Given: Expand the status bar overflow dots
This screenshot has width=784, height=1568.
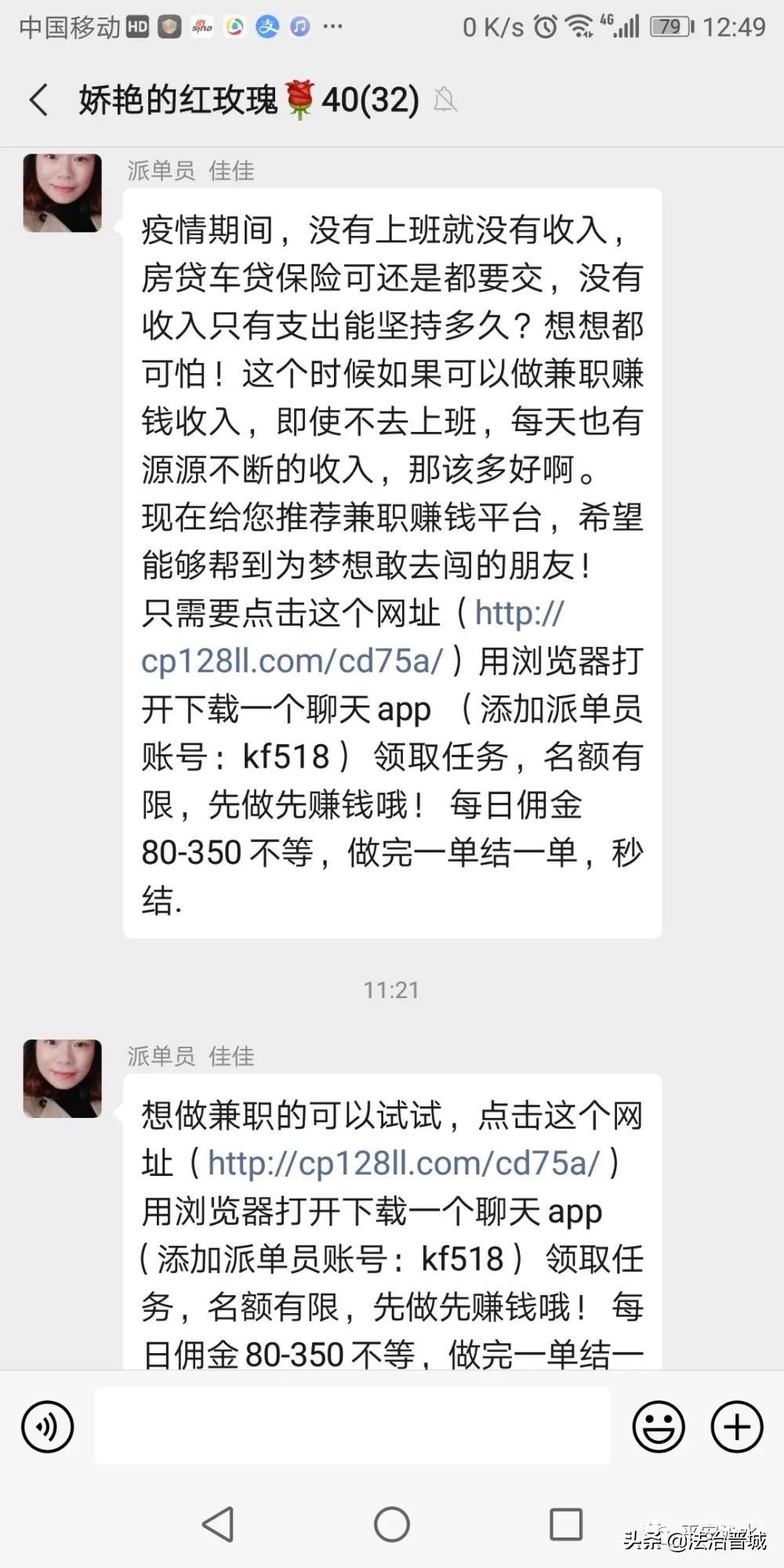Looking at the screenshot, I should [x=333, y=26].
